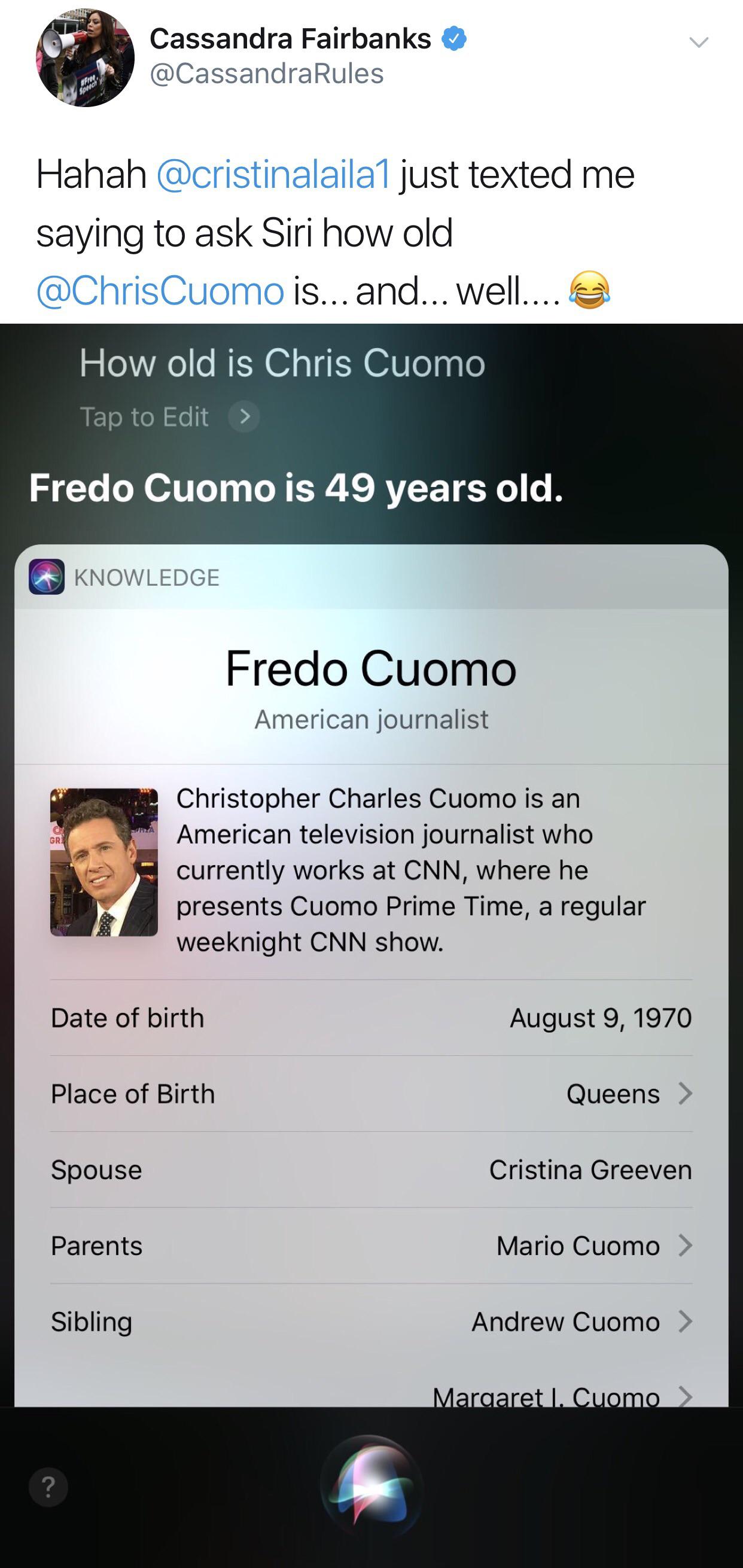Screen dimensions: 743x1568
Task: Open the @cristinalaila1 mention link
Action: click(274, 175)
